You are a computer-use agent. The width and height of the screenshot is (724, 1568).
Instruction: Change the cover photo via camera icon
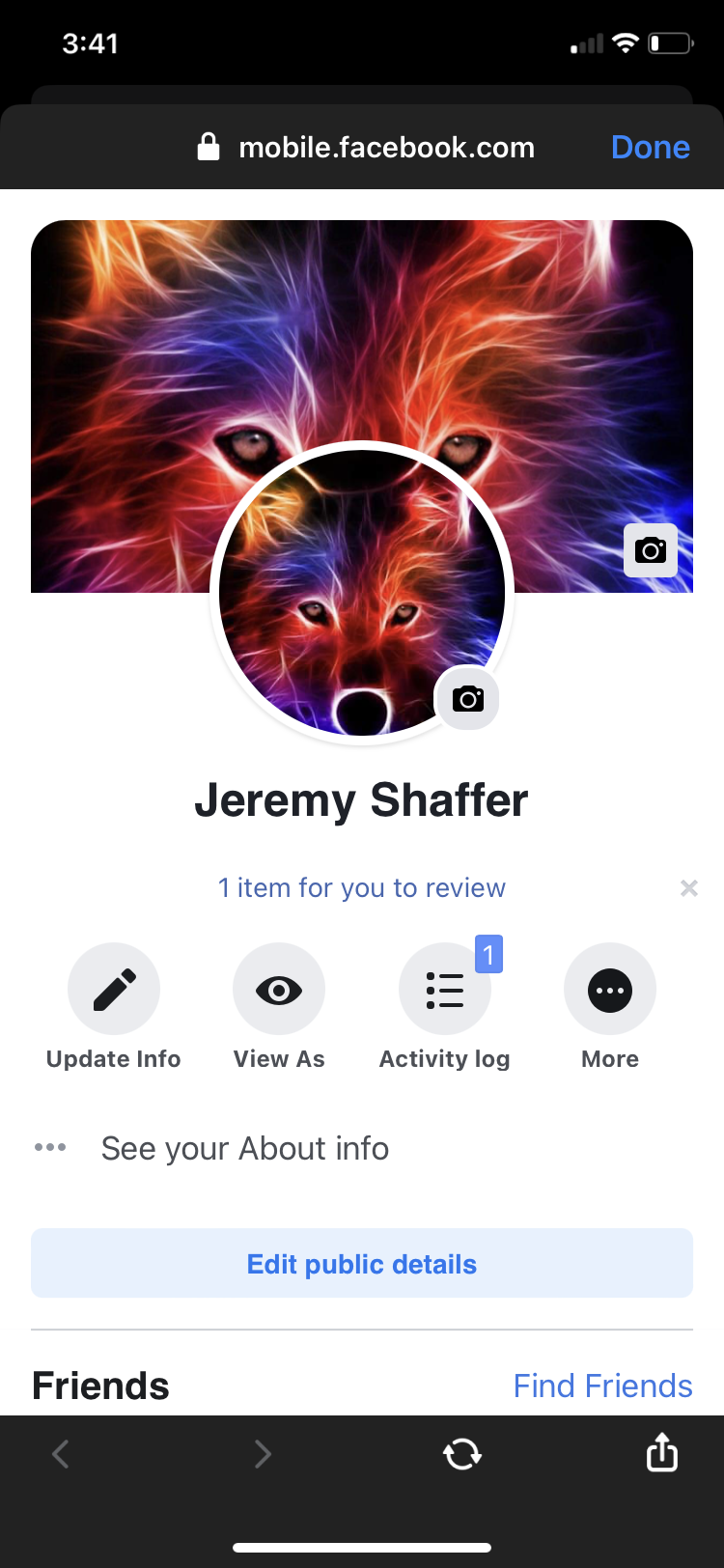[x=651, y=550]
